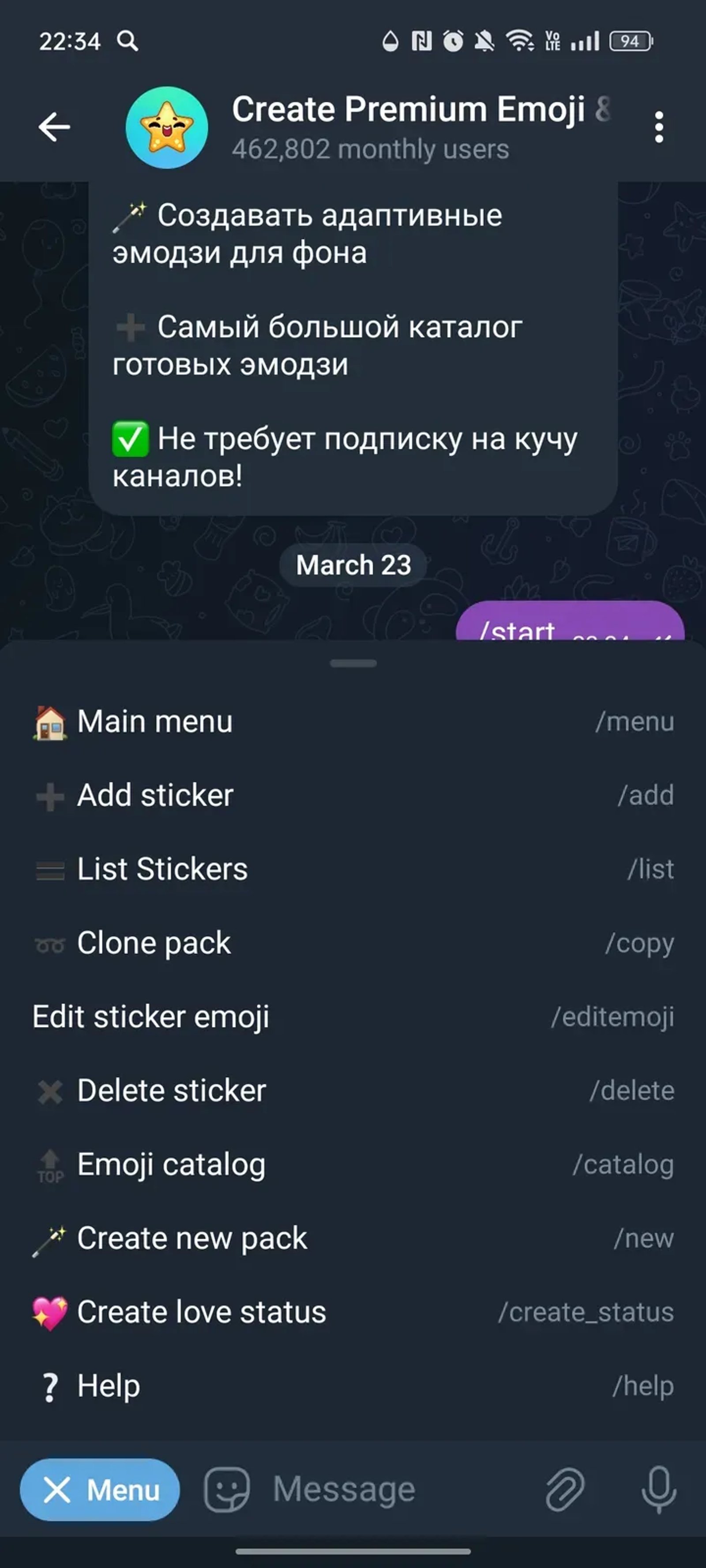Tap the Create new pack command
The image size is (706, 1568).
tap(353, 1238)
